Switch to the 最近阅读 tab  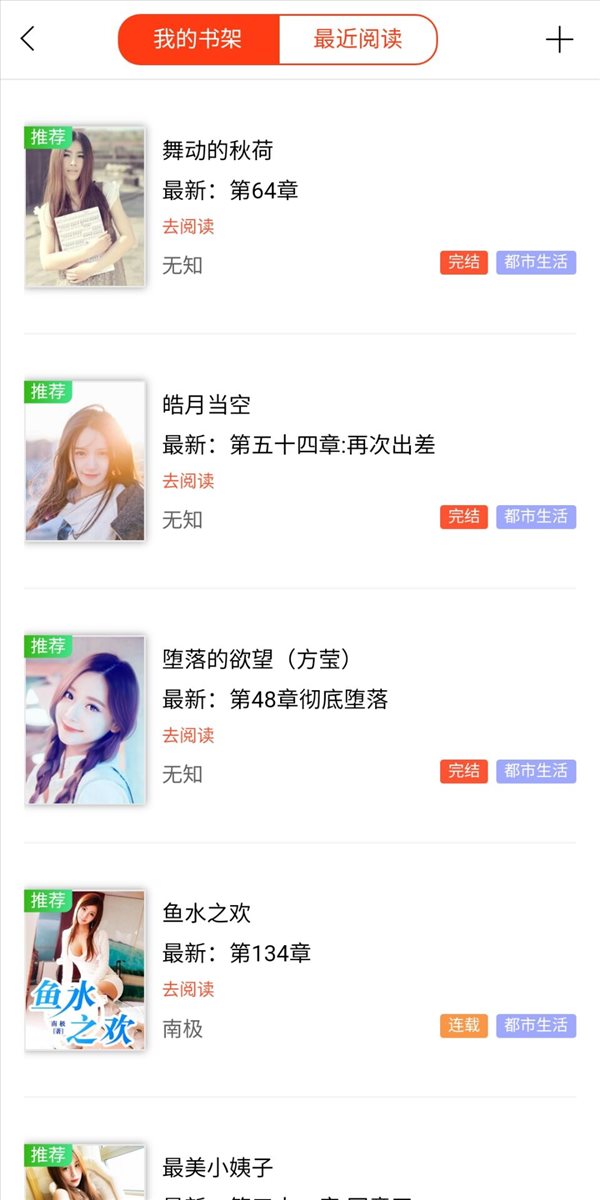[x=357, y=40]
